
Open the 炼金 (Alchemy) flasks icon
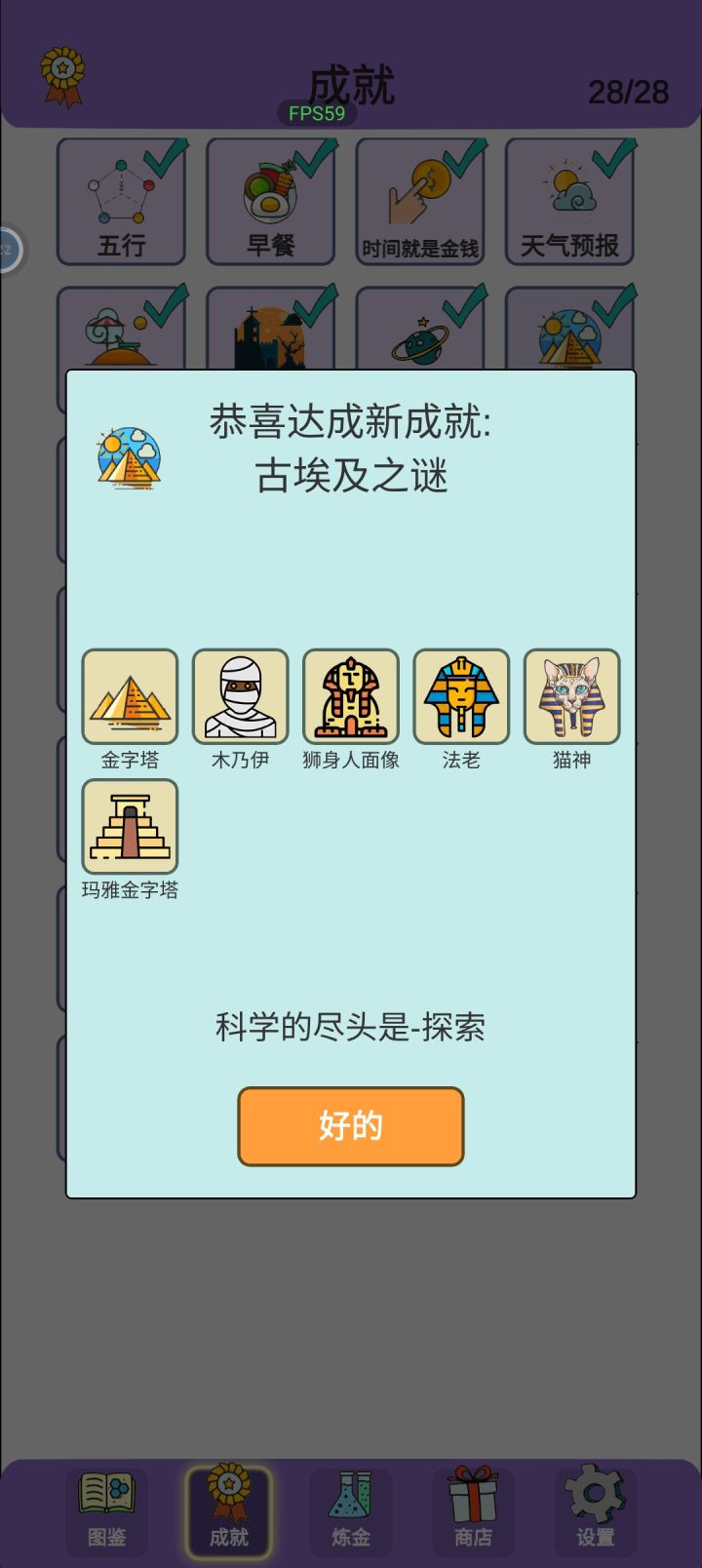point(351,1503)
